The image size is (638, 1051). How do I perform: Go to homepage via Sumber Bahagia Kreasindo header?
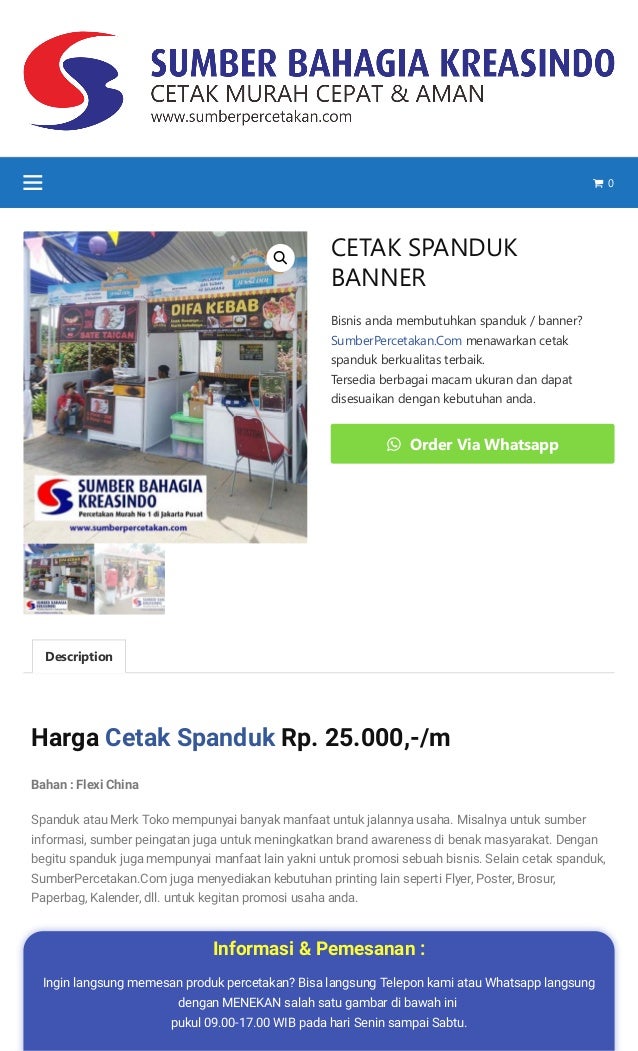[319, 79]
